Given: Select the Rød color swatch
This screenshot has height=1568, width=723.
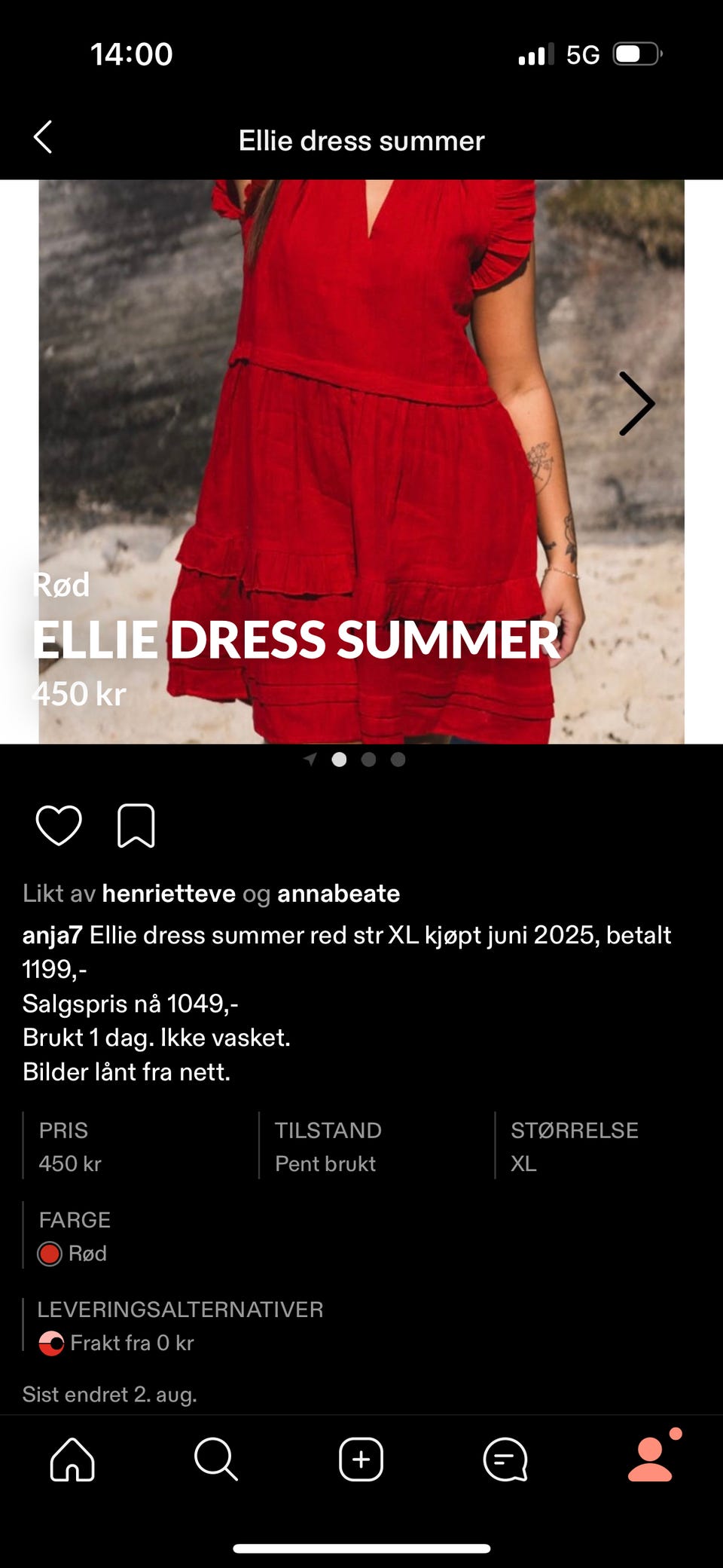Looking at the screenshot, I should 49,1253.
